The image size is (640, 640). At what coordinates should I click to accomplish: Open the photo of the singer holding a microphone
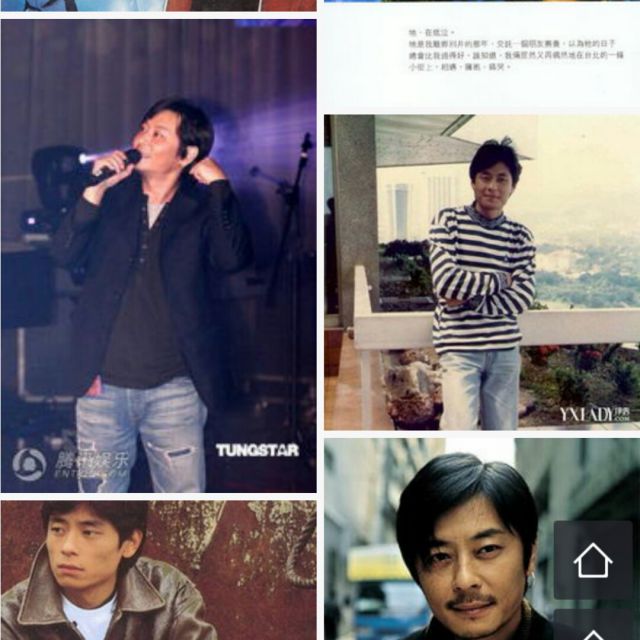point(158,255)
